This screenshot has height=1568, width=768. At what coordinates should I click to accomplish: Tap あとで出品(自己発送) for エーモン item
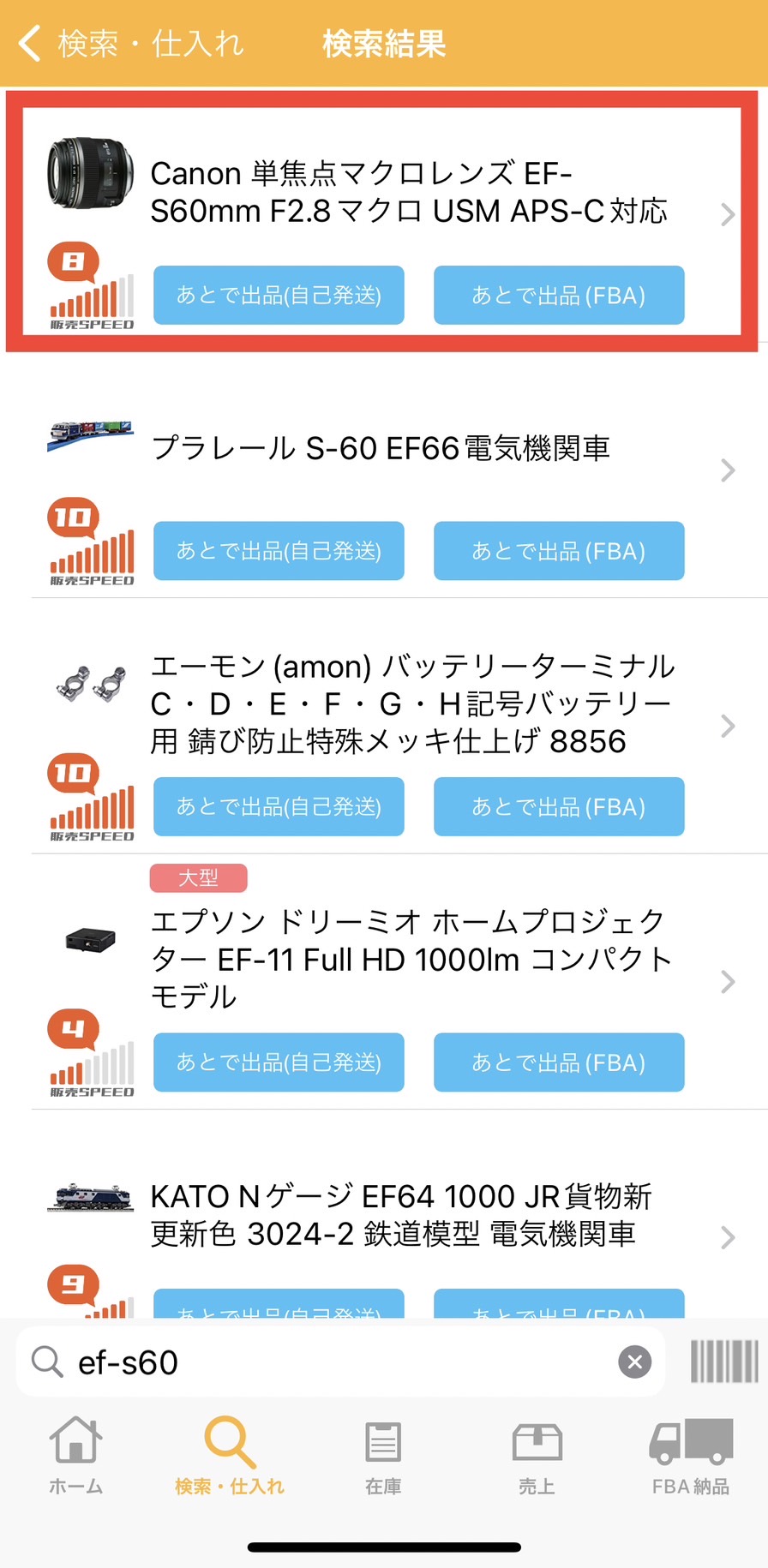279,806
